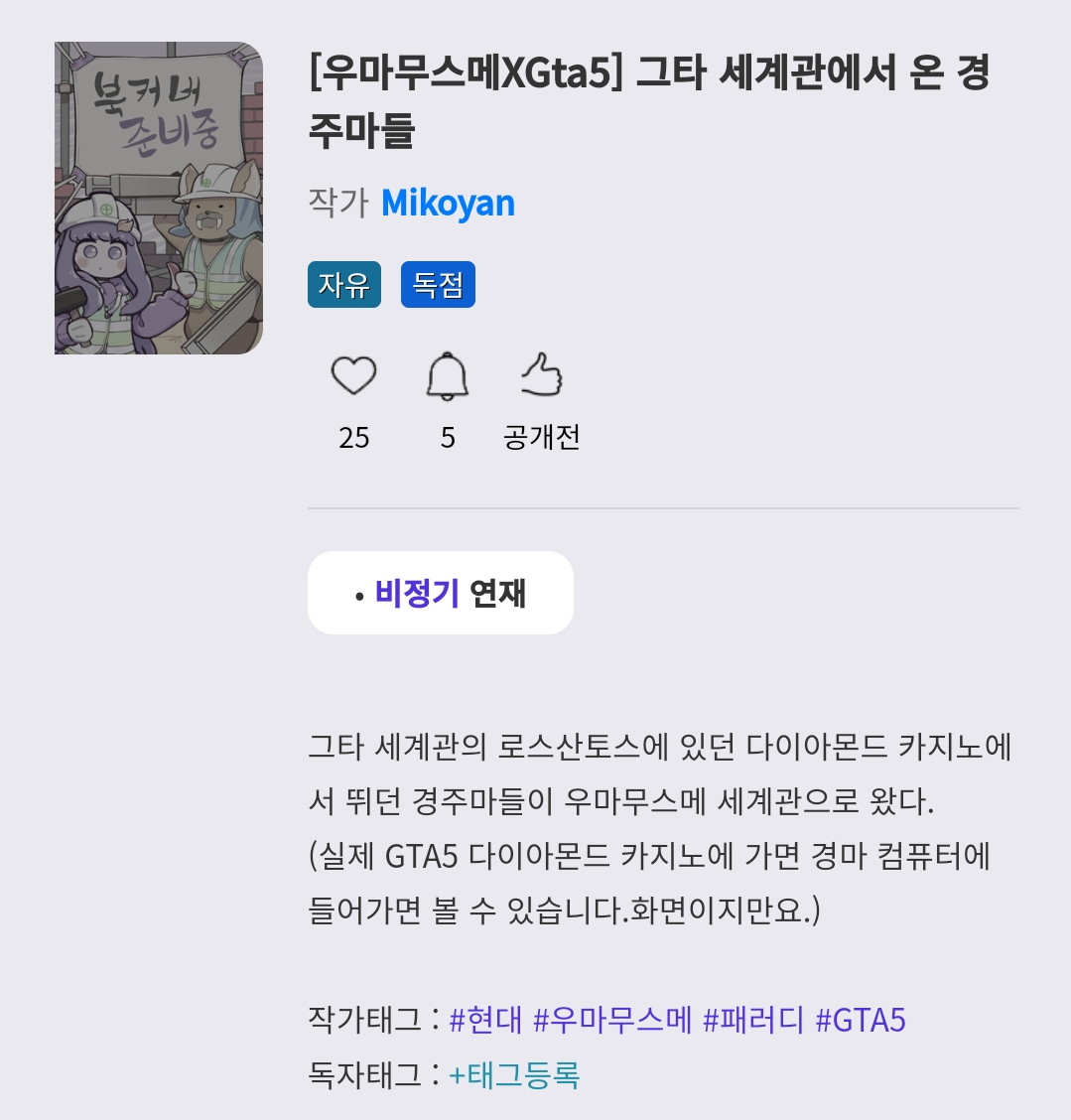
Task: Select the 자유 category chip
Action: (x=343, y=285)
